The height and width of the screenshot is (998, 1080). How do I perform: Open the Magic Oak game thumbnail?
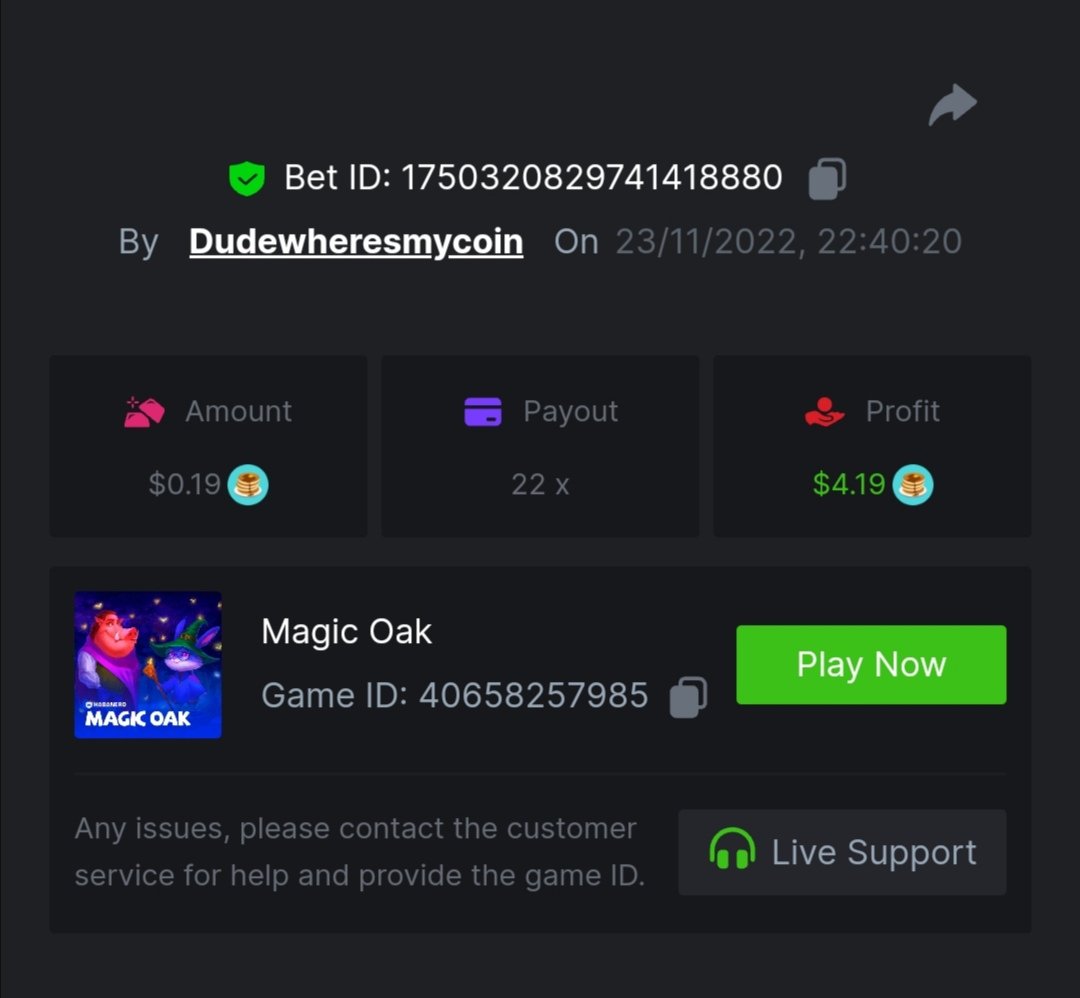point(148,665)
